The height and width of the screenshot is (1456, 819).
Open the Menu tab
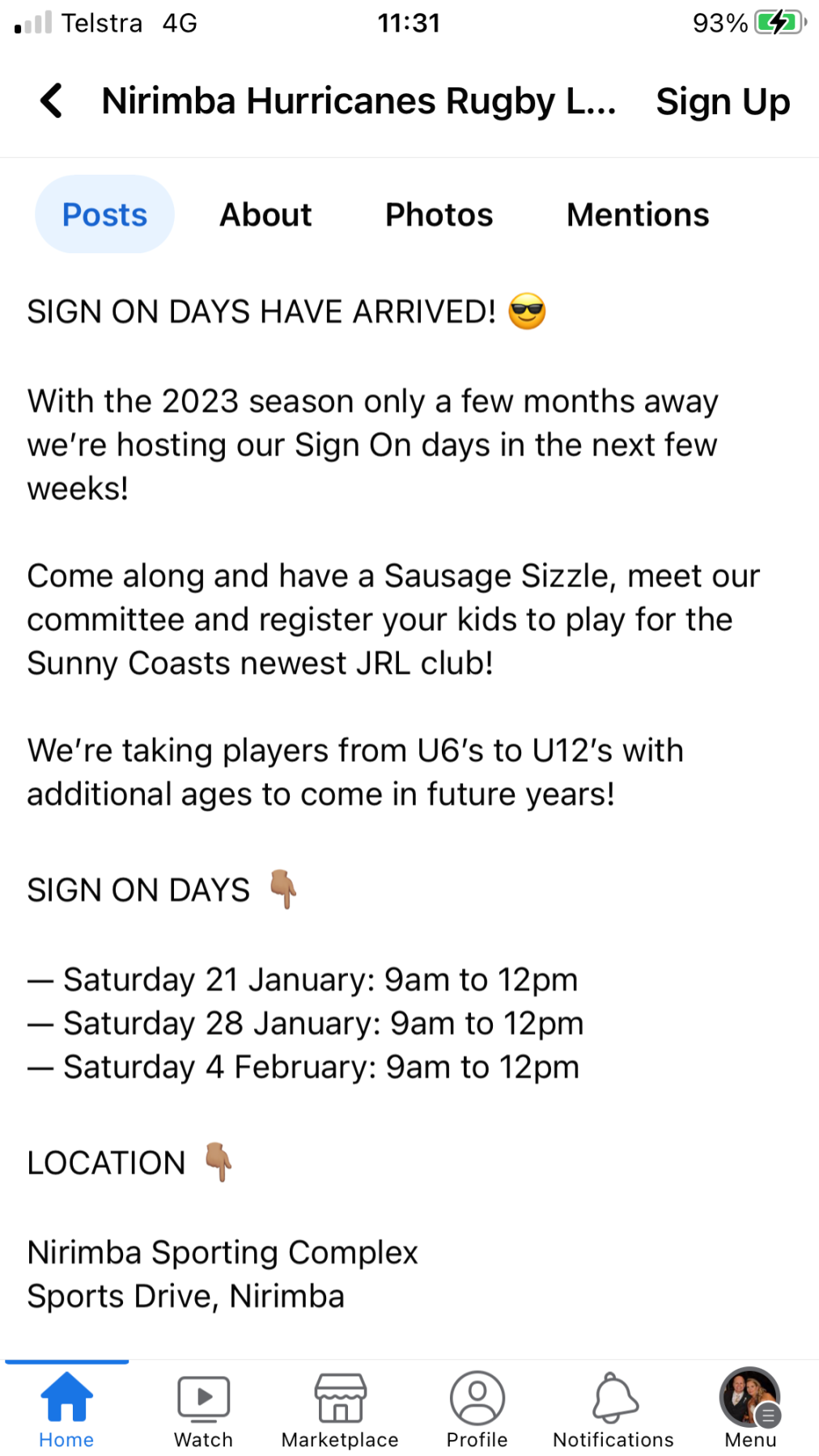point(750,1410)
